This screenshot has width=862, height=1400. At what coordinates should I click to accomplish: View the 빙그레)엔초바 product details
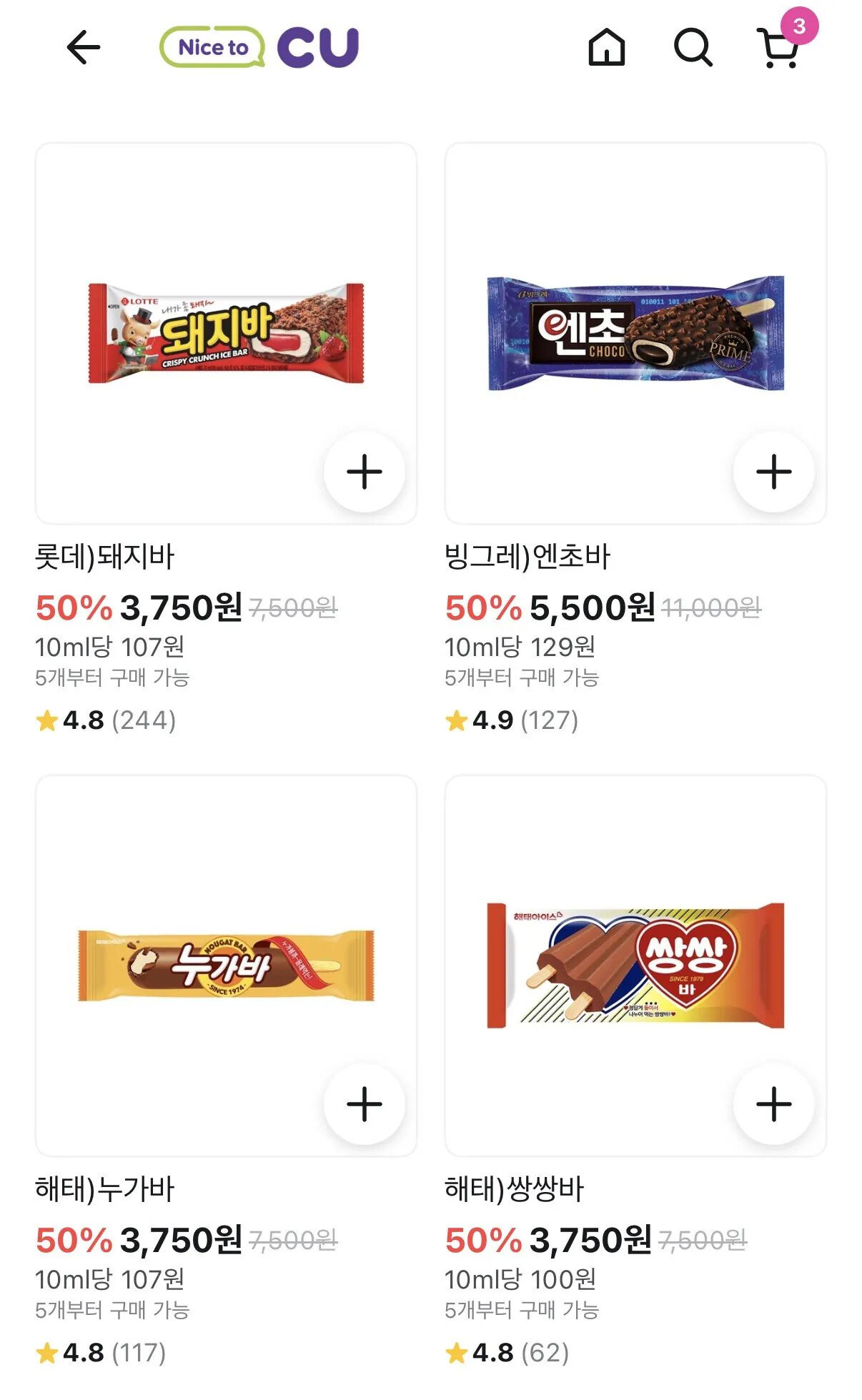[635, 333]
